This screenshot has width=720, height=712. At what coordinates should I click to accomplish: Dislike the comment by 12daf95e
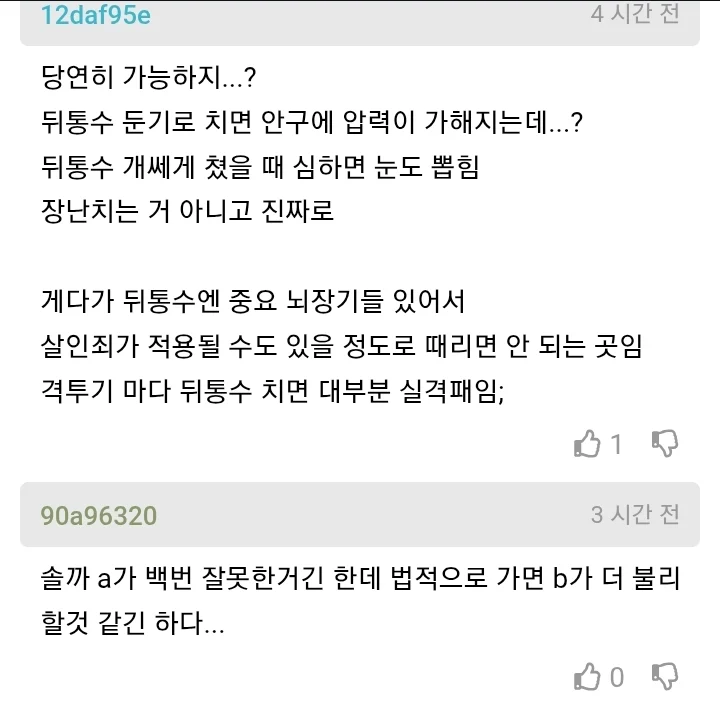point(665,444)
